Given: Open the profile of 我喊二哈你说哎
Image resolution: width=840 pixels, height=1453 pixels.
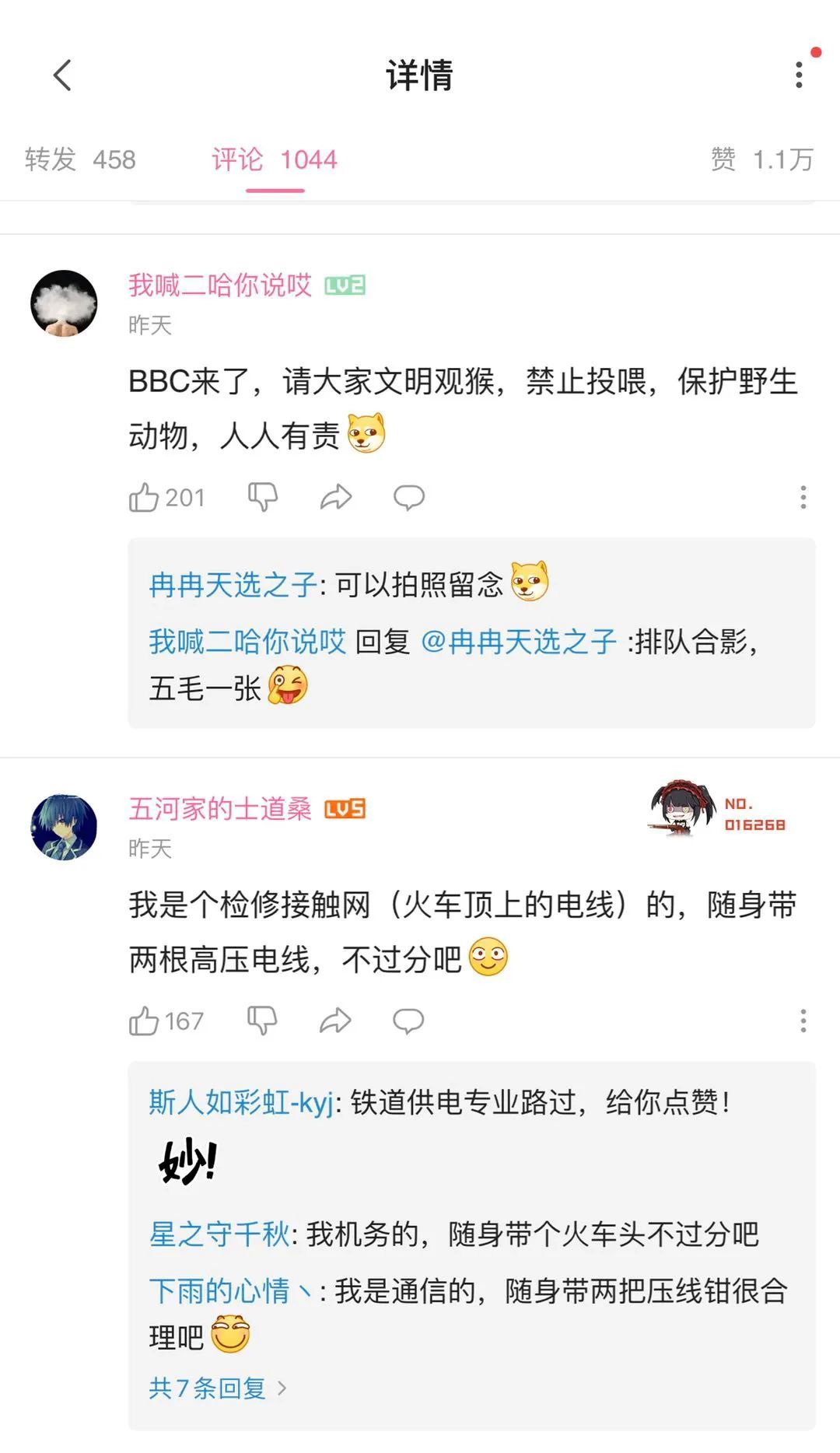Looking at the screenshot, I should (64, 303).
